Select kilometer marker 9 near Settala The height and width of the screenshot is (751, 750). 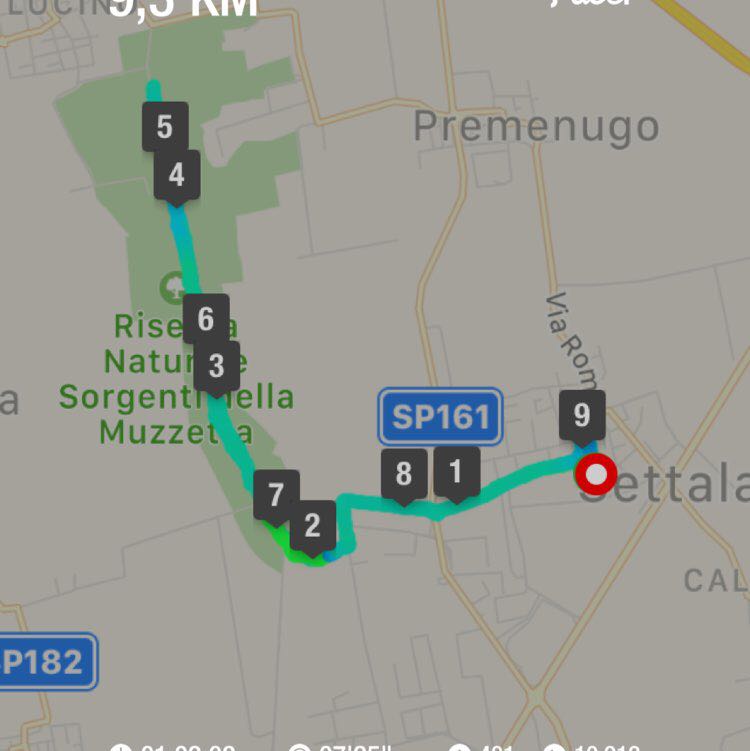583,413
